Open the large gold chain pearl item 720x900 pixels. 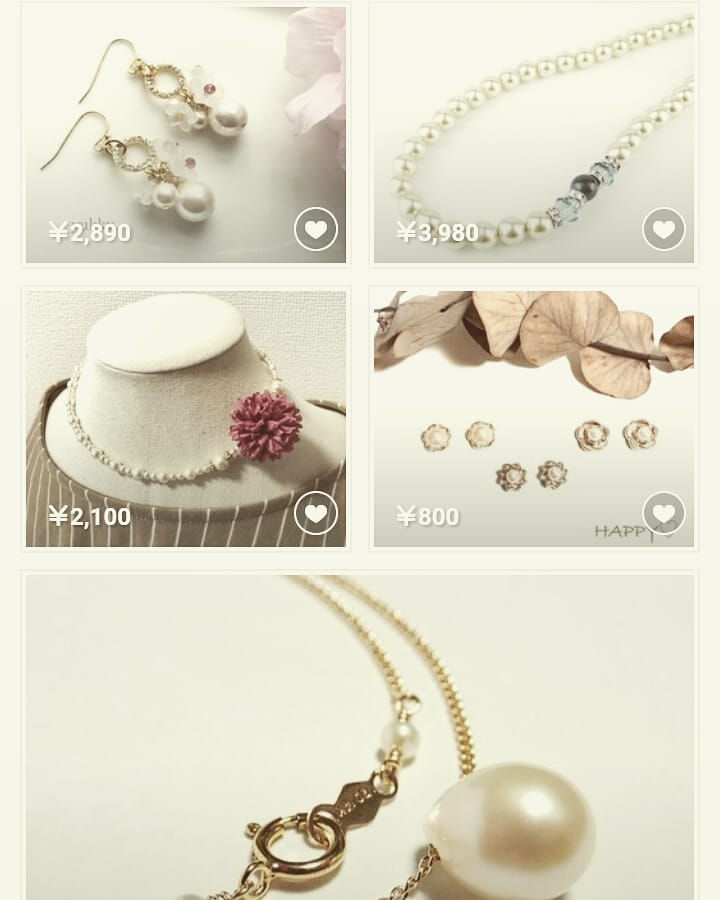(360, 740)
